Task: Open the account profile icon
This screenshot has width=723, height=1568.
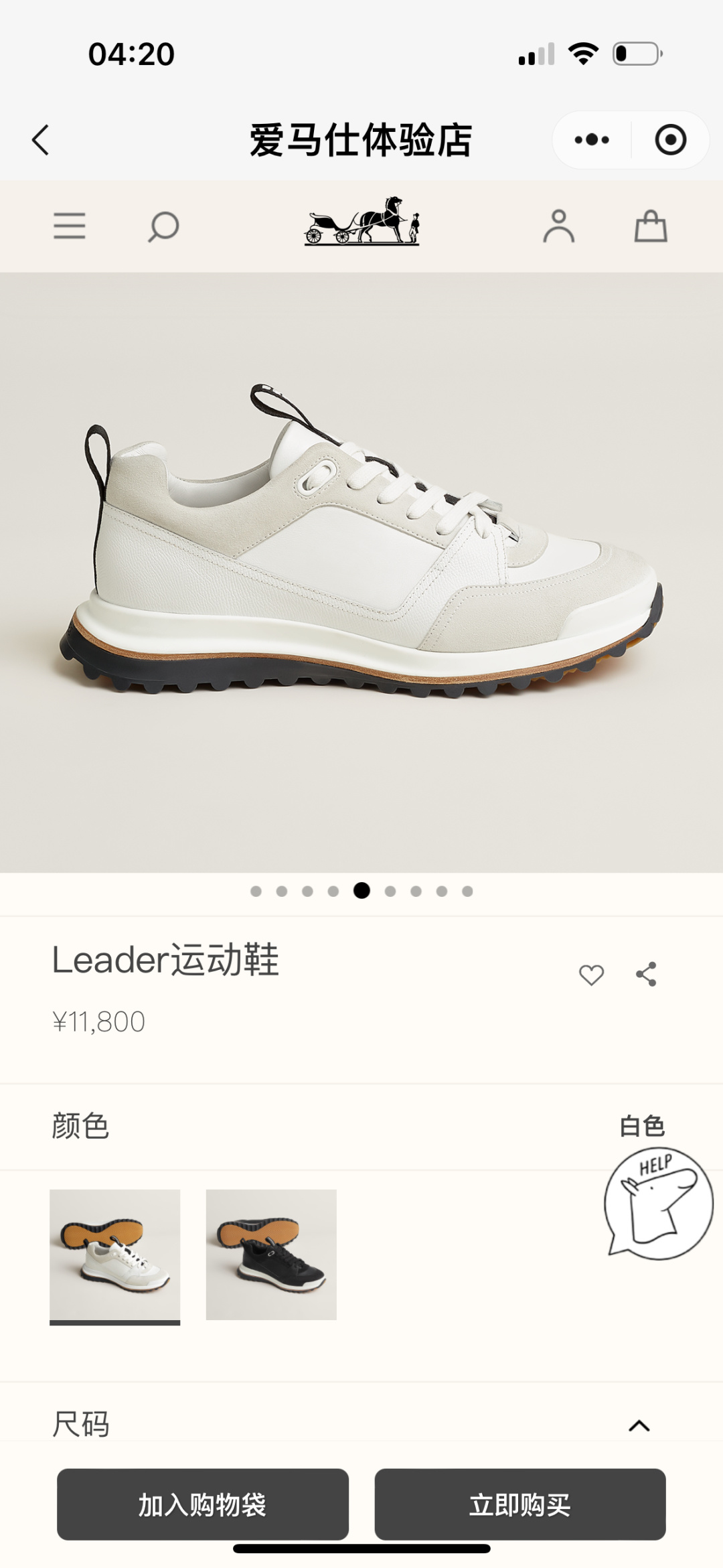Action: pyautogui.click(x=558, y=226)
